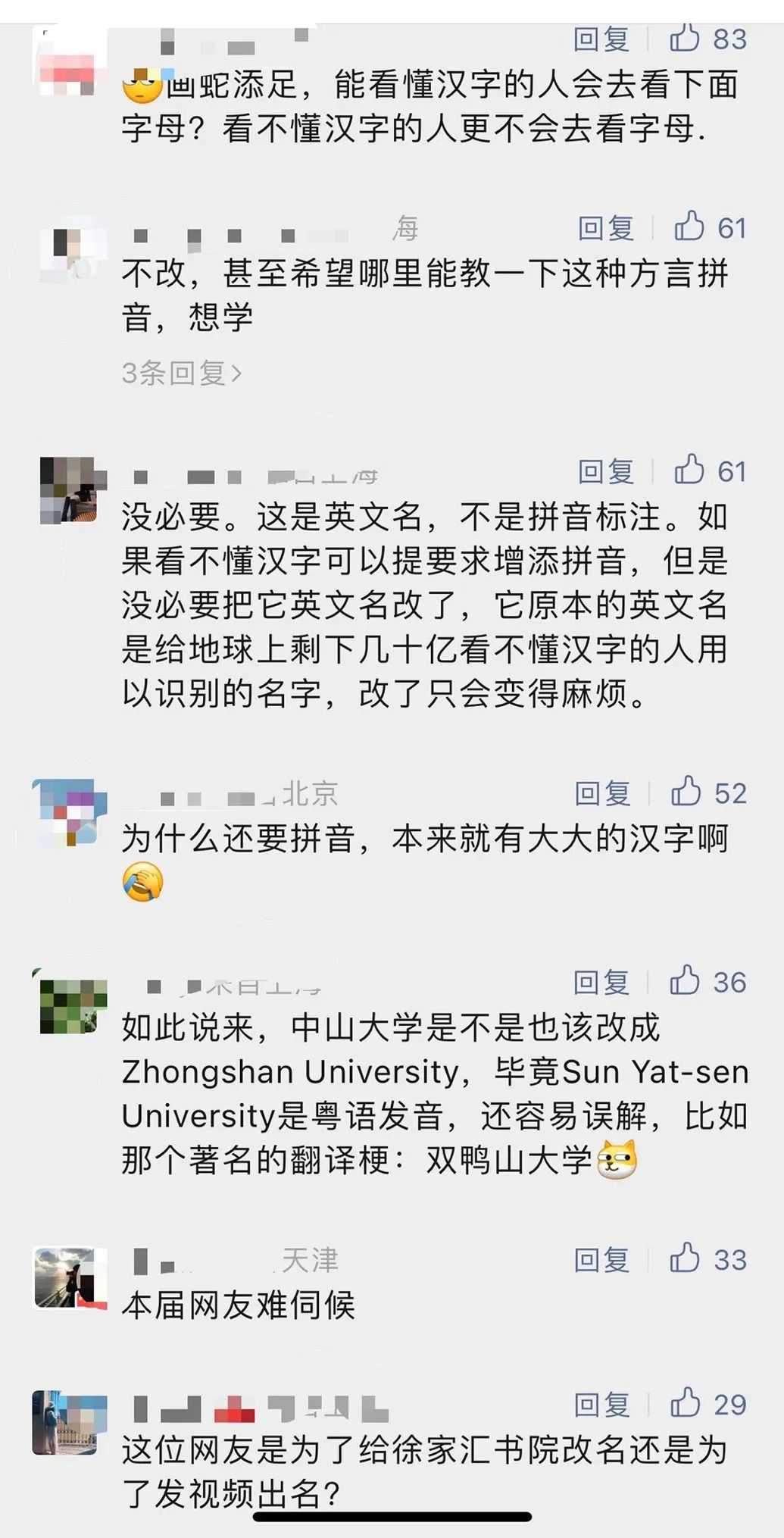Open the avatar of the 本届网友难伺候 commenter
784x1538 pixels.
point(68,1279)
